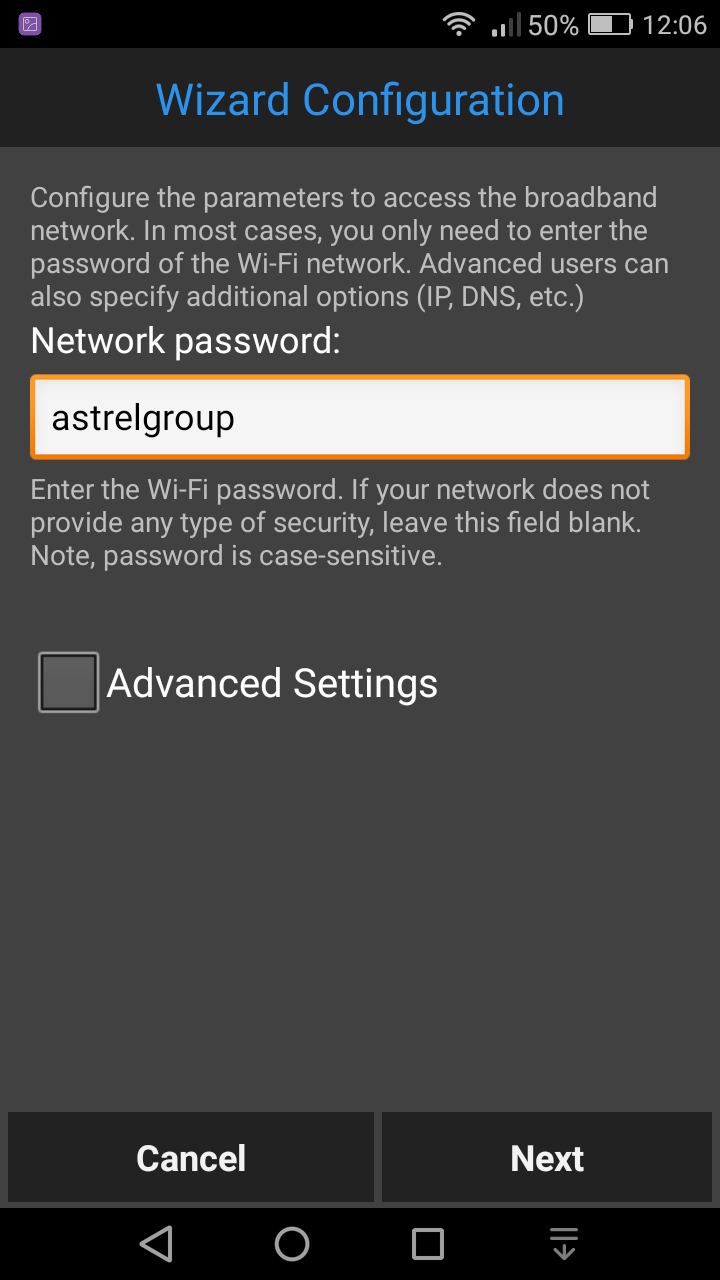Open the recent apps overview
The width and height of the screenshot is (720, 1280).
(428, 1244)
